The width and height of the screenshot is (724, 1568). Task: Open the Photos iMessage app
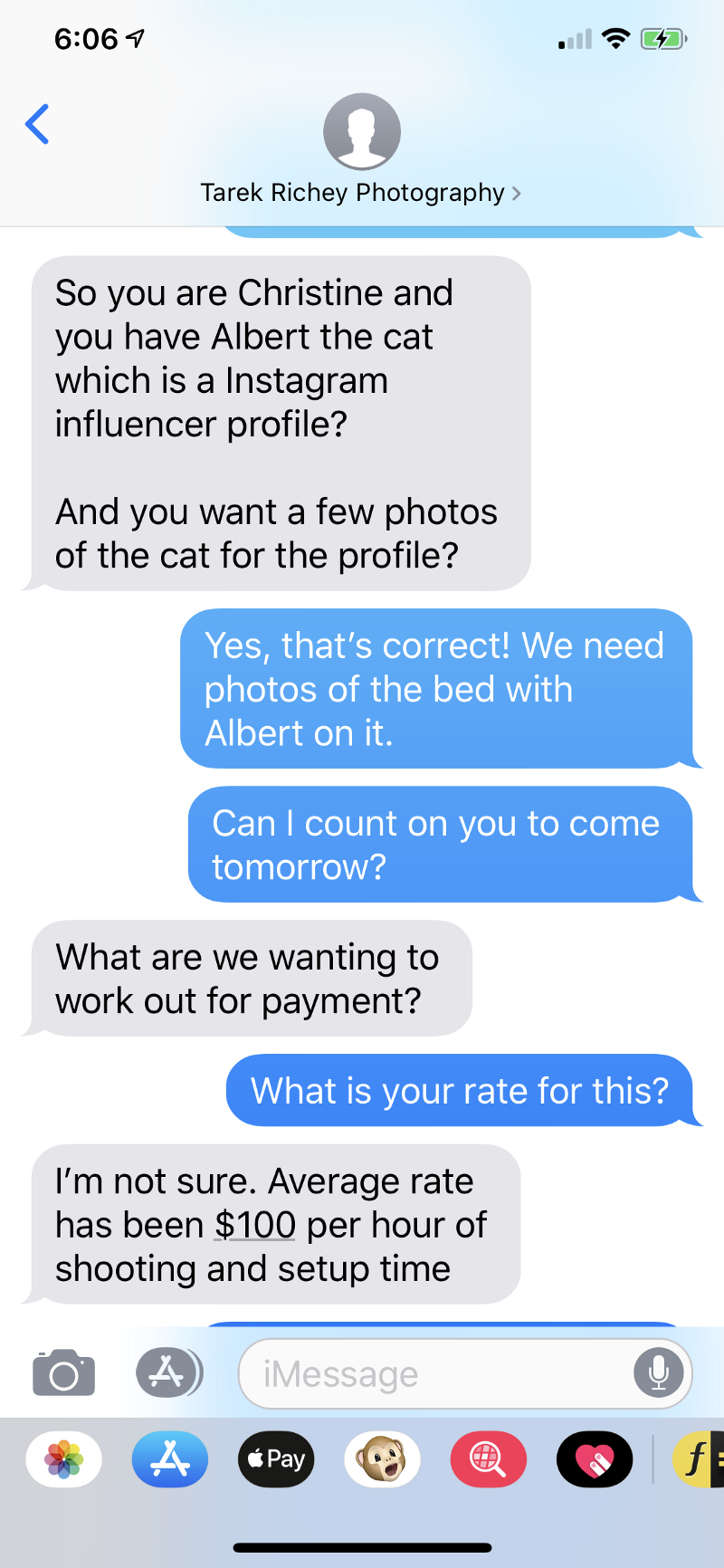click(x=64, y=1459)
